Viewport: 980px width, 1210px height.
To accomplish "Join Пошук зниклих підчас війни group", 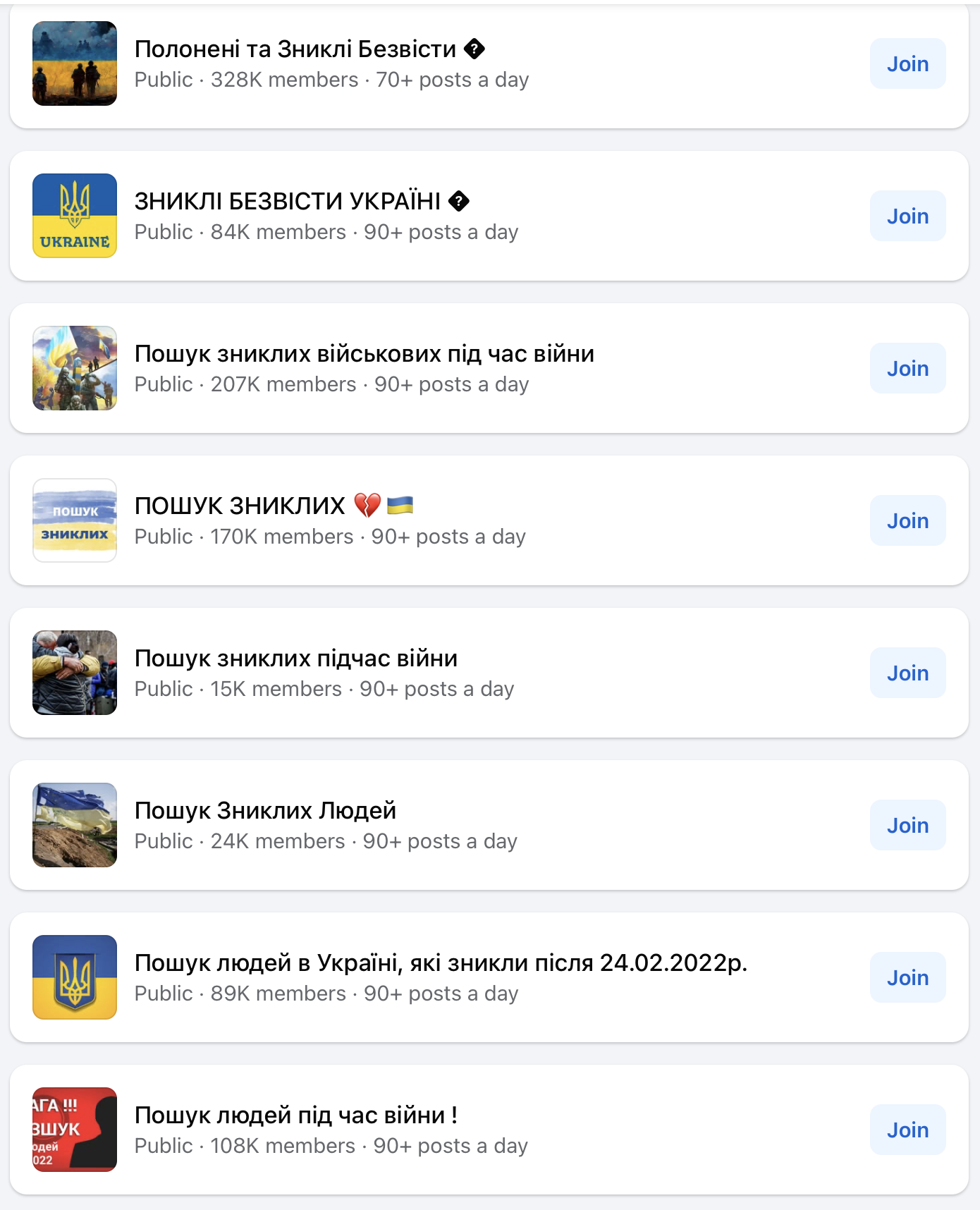I will click(x=907, y=673).
